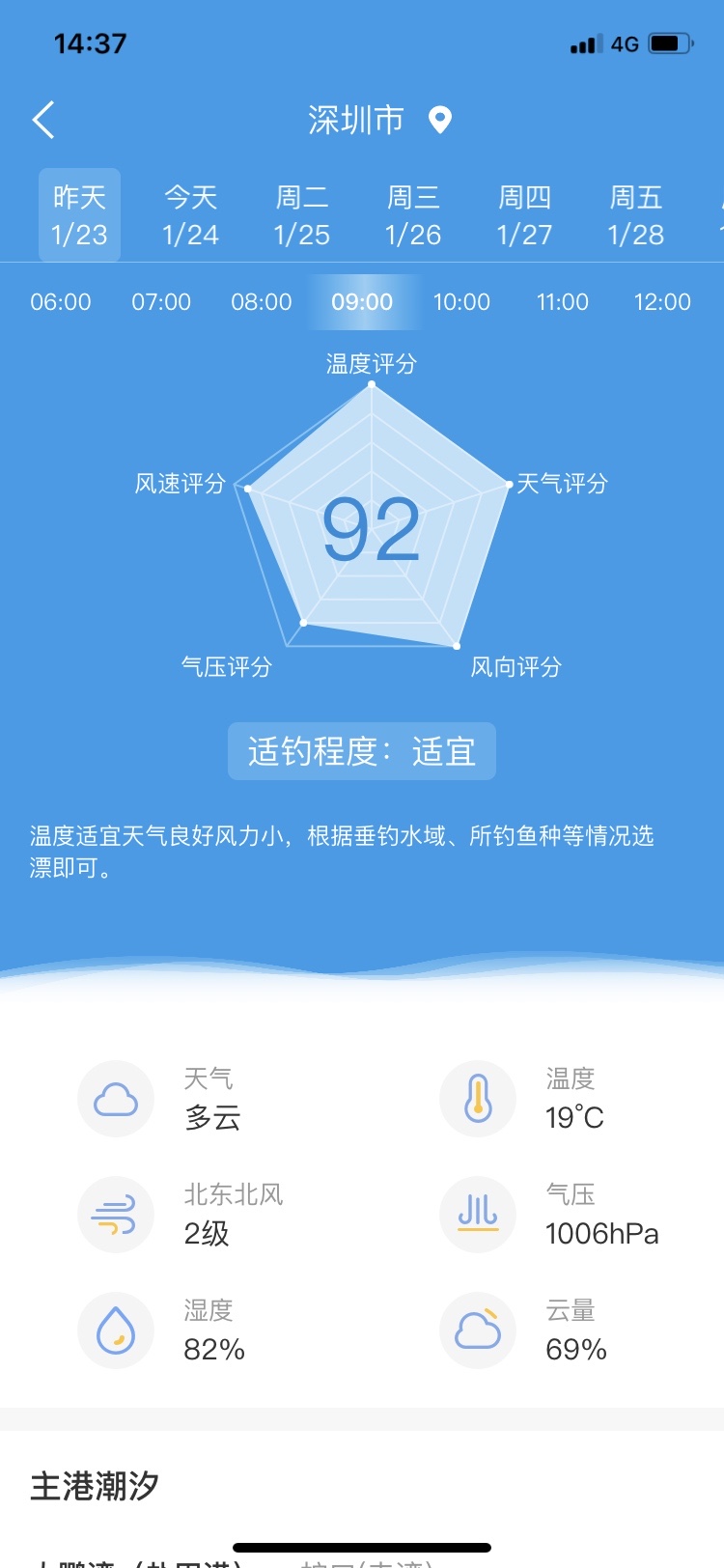View the 周五 1/28 forecast
724x1568 pixels.
click(635, 215)
